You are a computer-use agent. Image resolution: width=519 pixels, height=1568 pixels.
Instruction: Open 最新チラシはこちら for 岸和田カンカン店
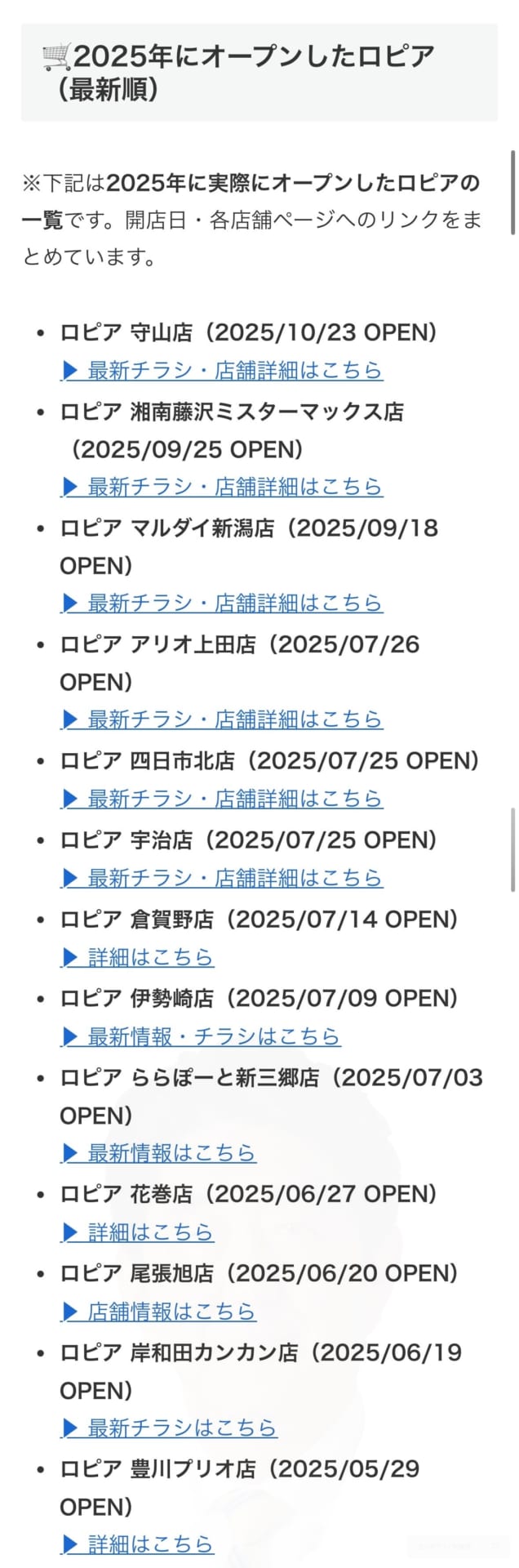169,1428
